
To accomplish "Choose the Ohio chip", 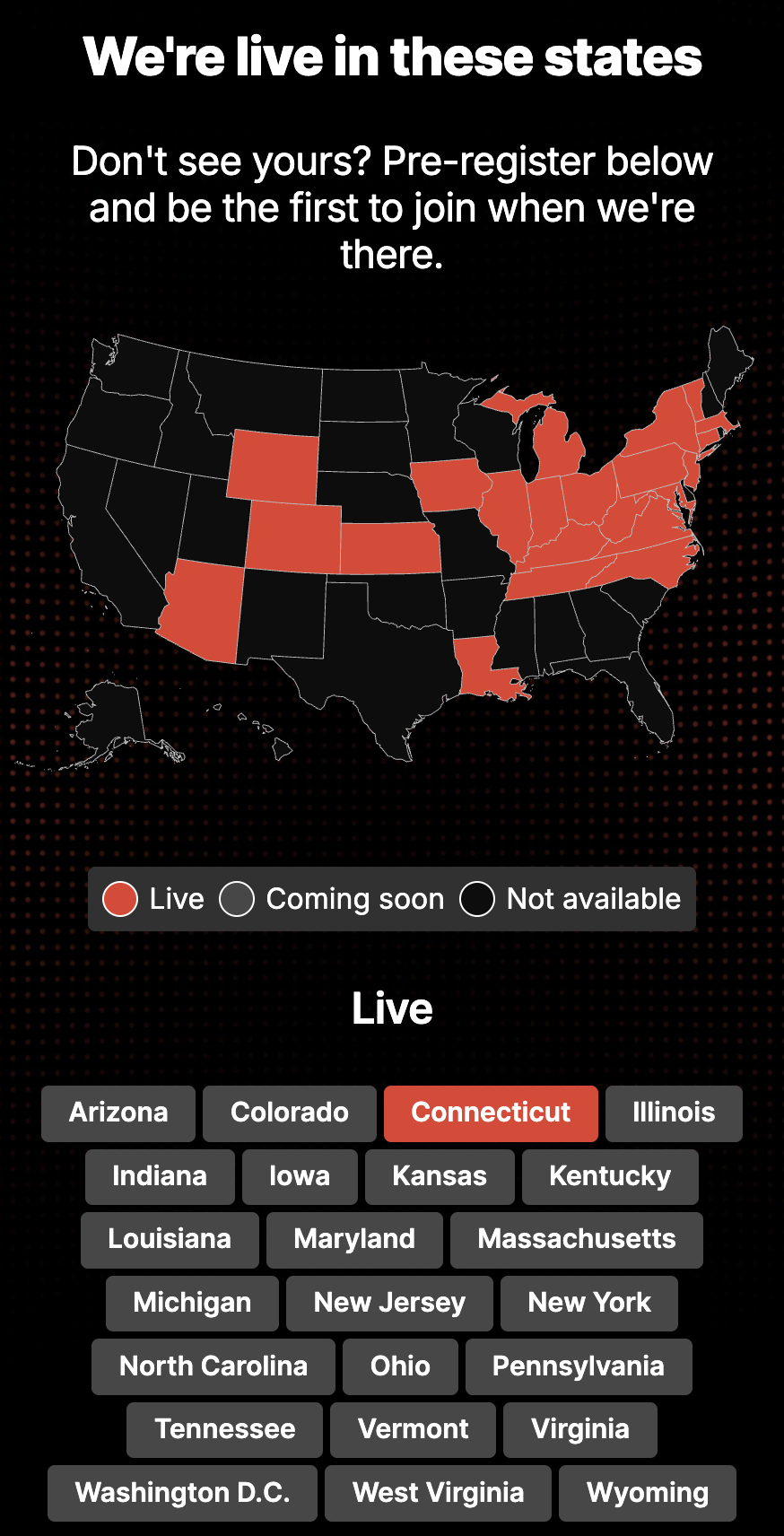I will pos(400,1366).
